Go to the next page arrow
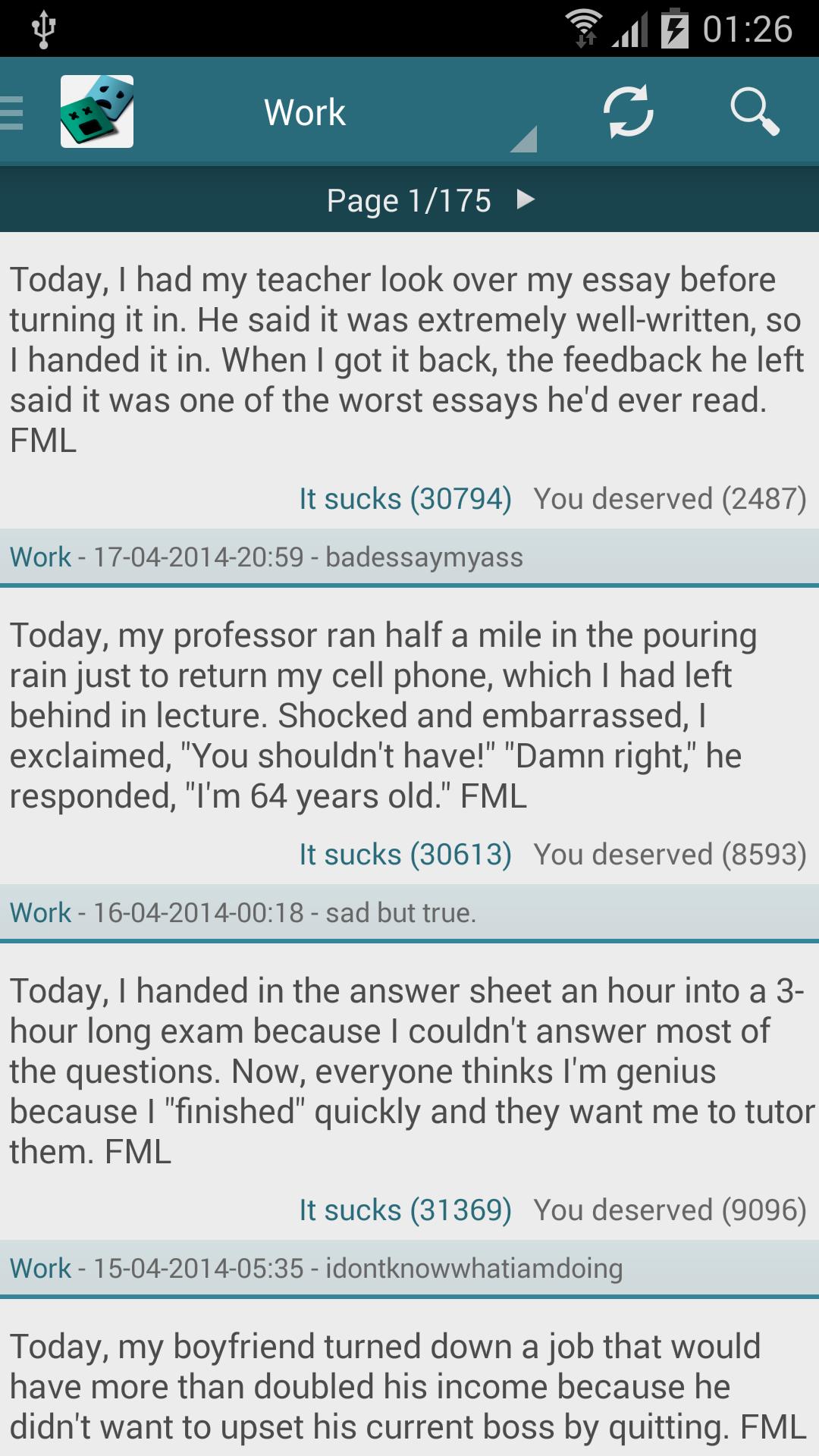Screen dimensions: 819x1456 pos(525,199)
